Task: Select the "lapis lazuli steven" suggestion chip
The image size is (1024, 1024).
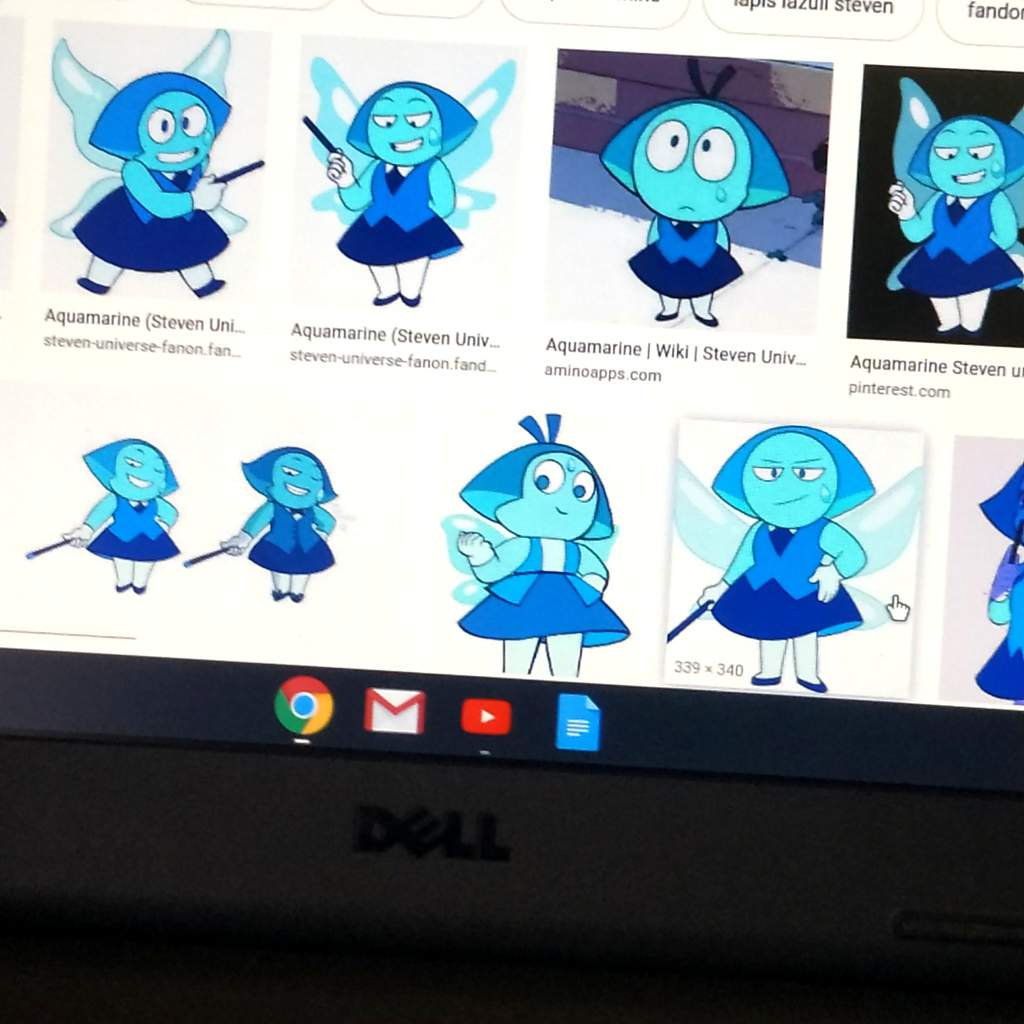Action: pos(812,10)
